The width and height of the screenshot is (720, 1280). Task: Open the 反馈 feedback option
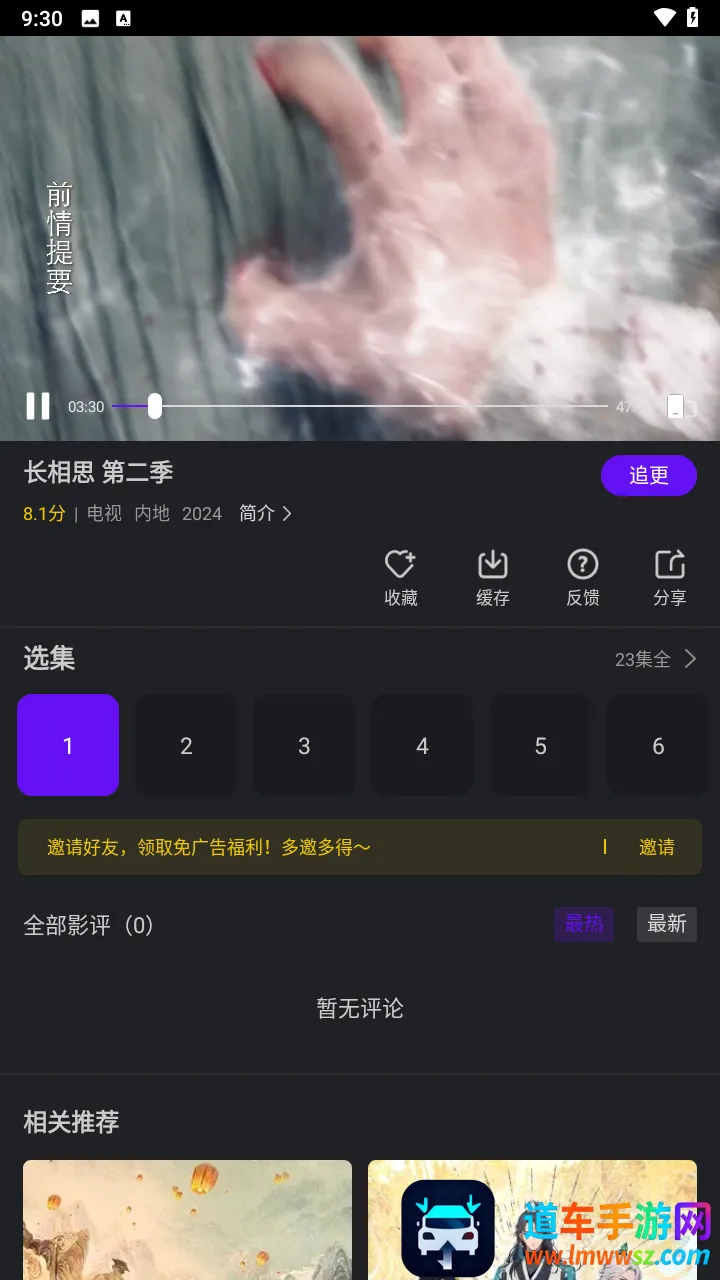click(x=582, y=578)
